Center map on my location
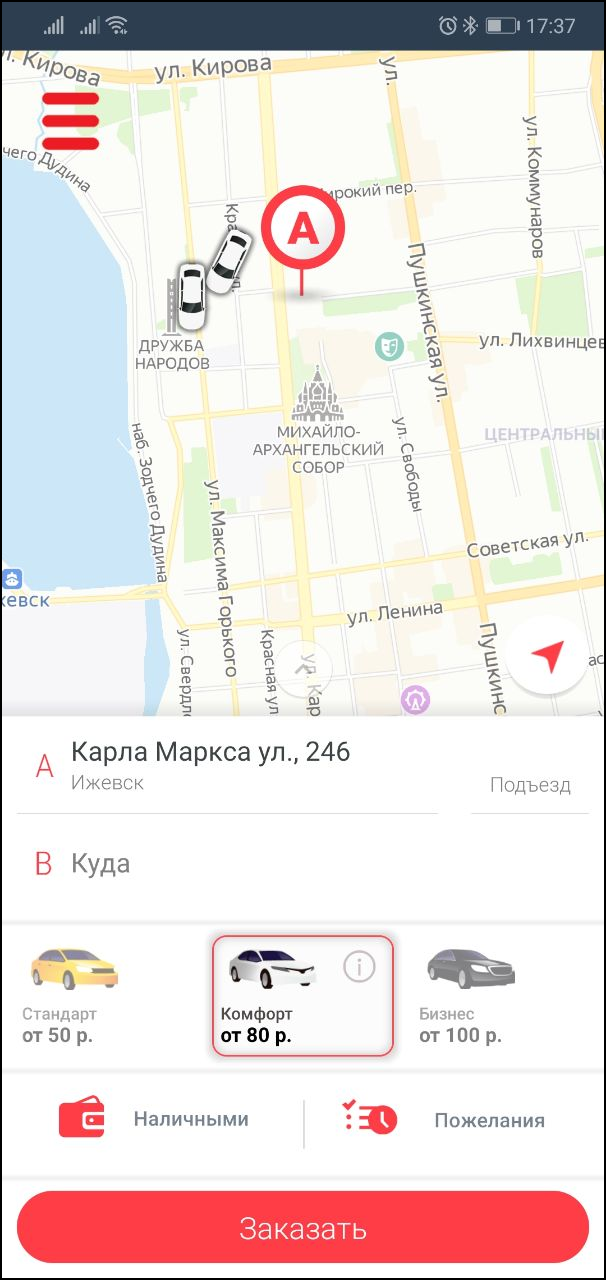Viewport: 606px width, 1280px height. point(547,655)
